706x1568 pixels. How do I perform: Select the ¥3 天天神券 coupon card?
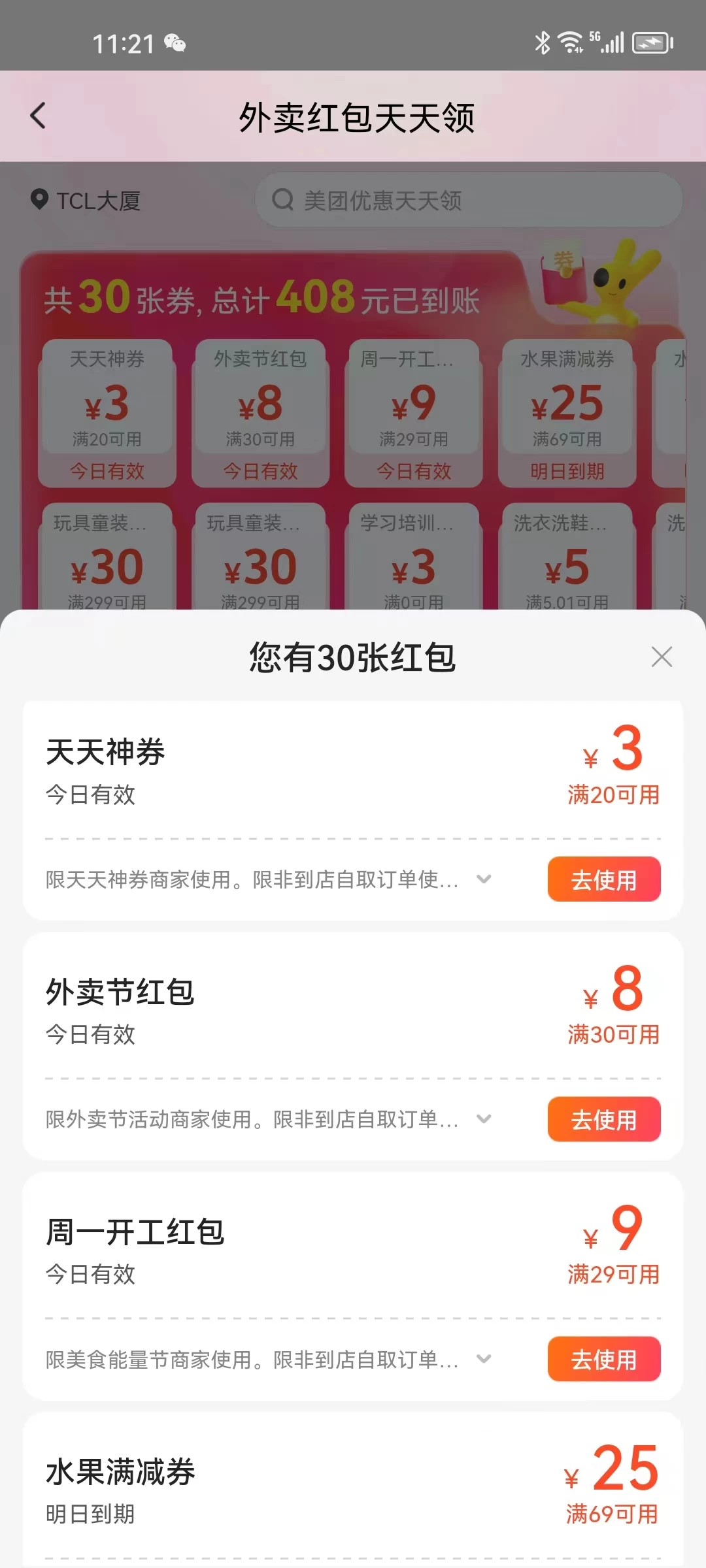pos(107,412)
